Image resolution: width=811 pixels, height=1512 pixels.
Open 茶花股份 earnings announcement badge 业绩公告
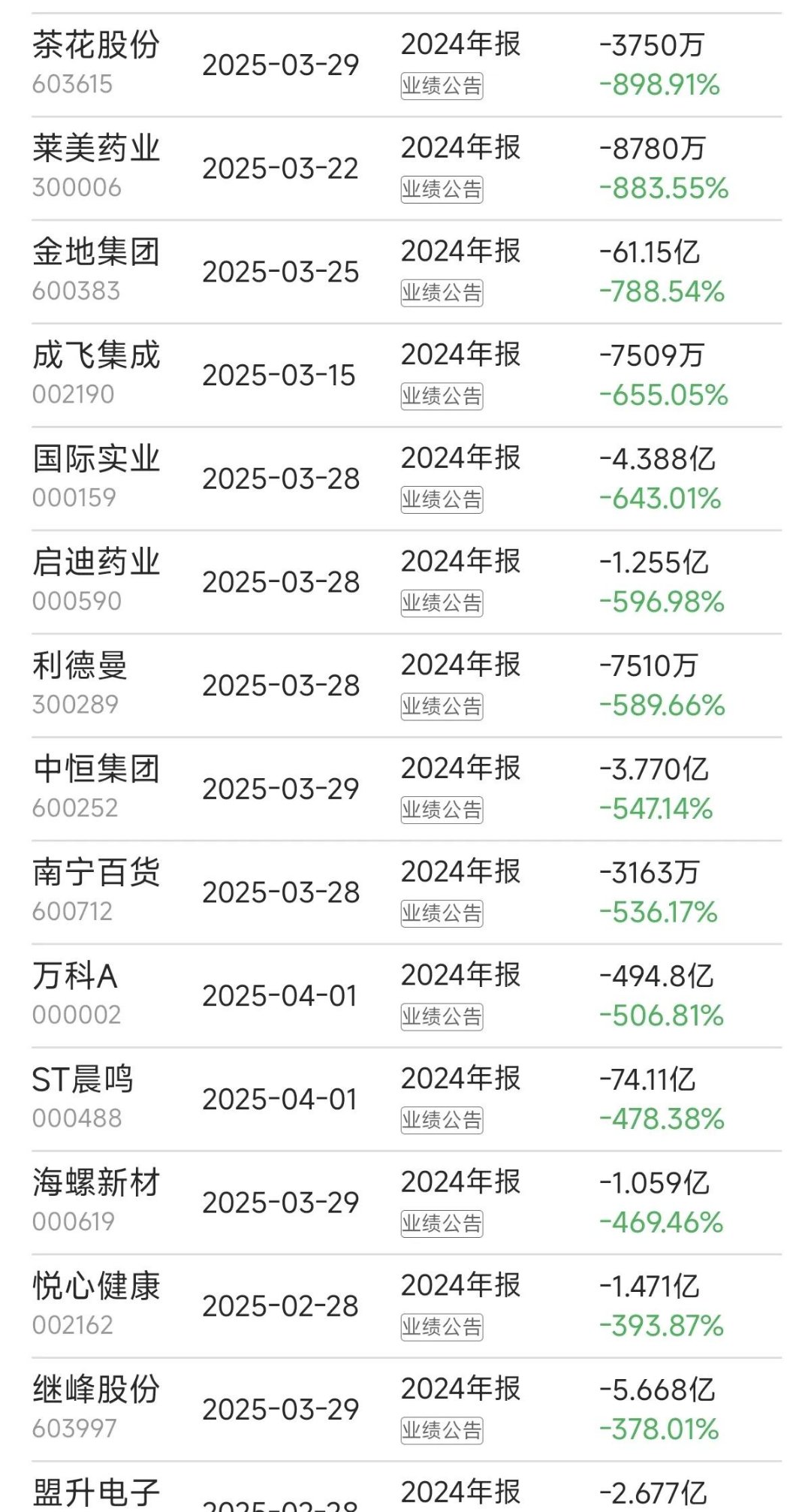[x=442, y=86]
